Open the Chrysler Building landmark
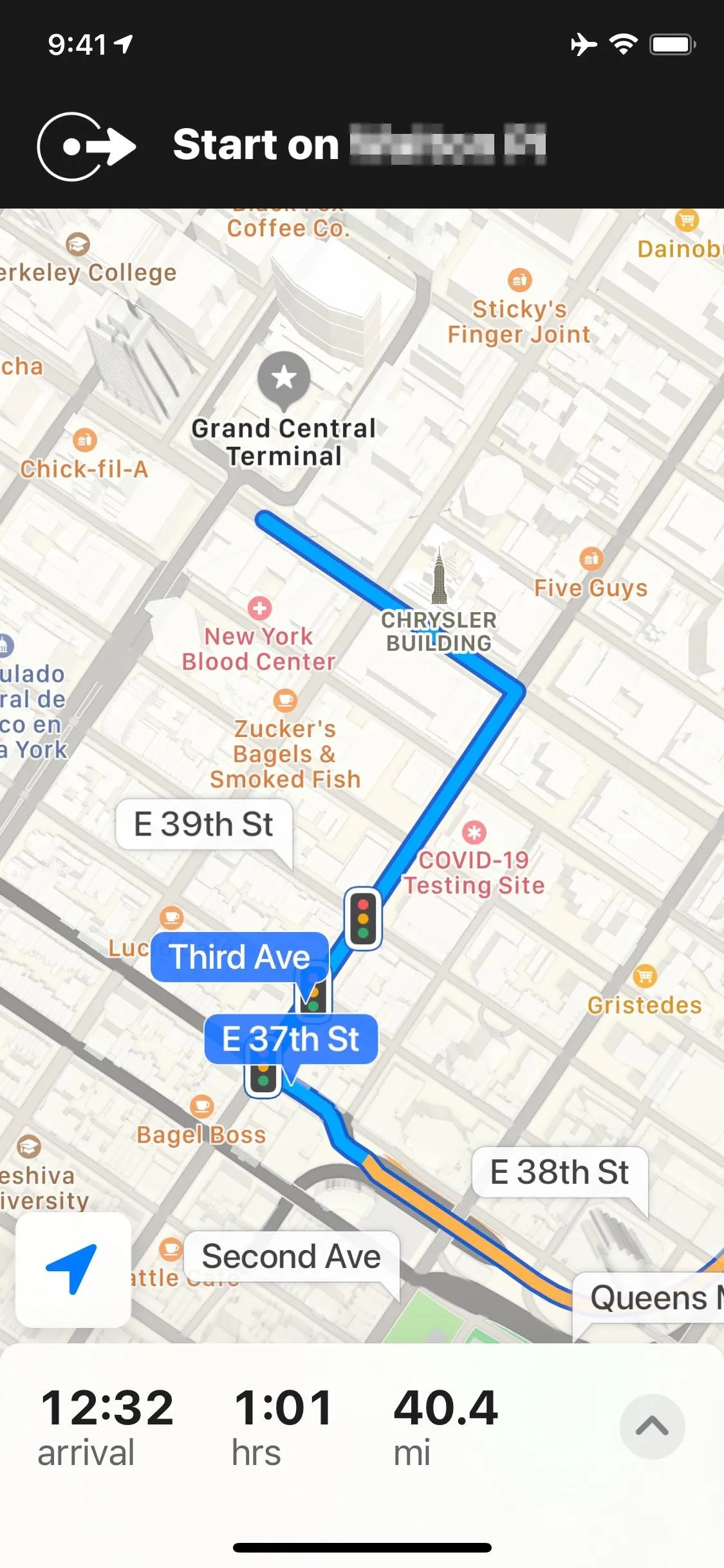 pos(439,575)
